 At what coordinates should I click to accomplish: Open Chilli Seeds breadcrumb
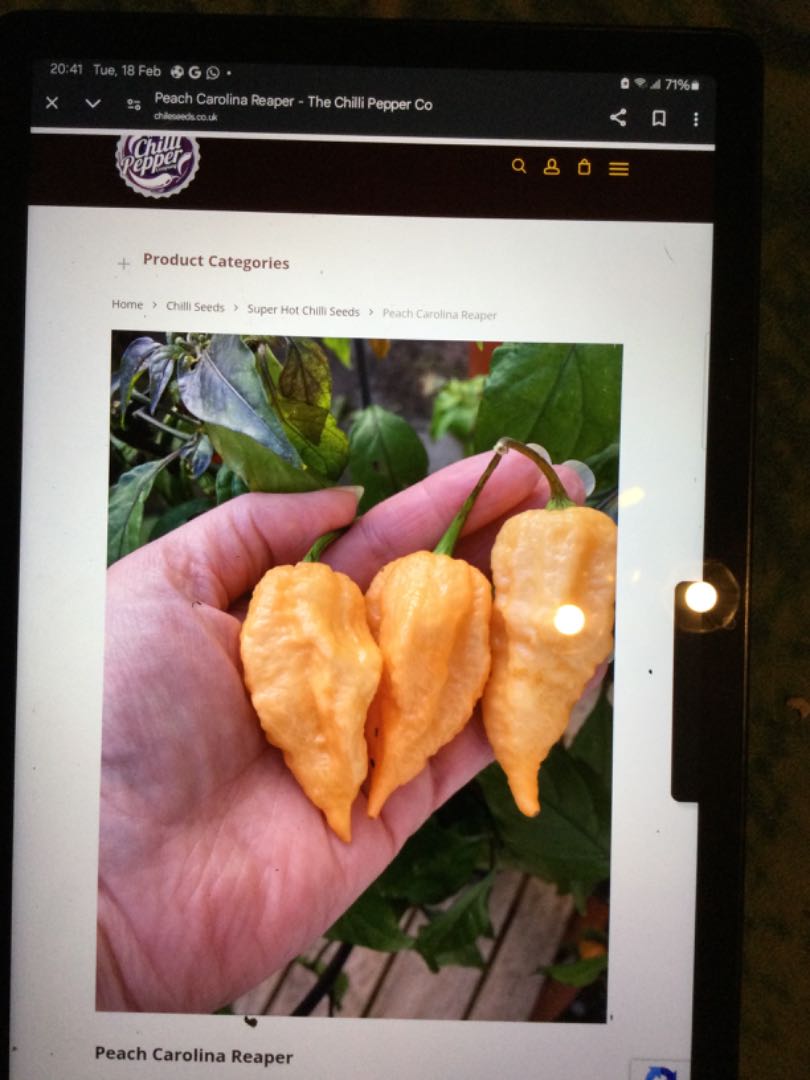[x=195, y=307]
